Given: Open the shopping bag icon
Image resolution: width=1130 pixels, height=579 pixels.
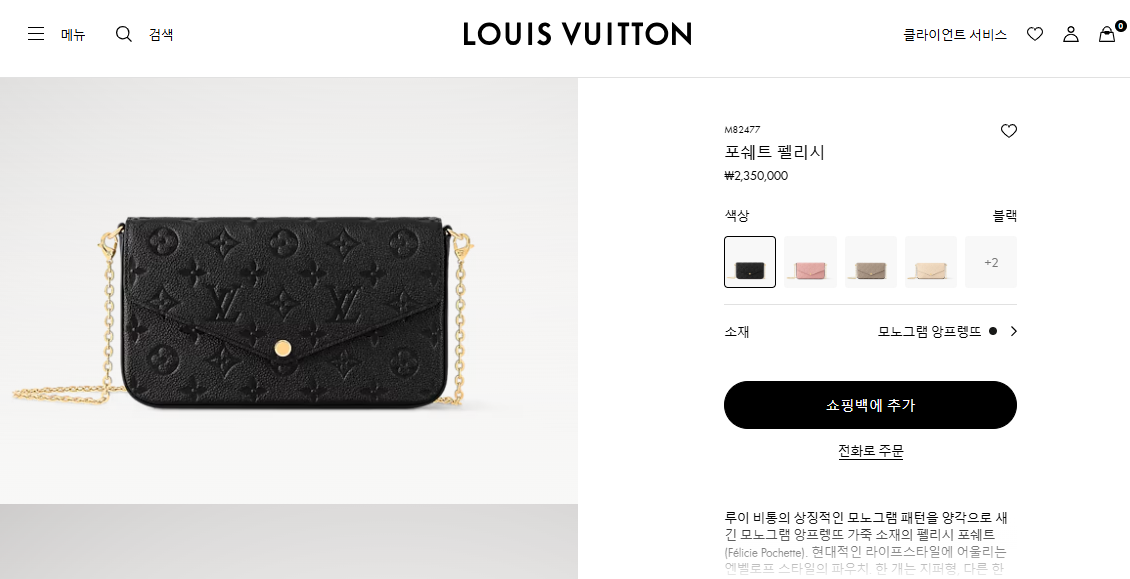Looking at the screenshot, I should 1107,34.
